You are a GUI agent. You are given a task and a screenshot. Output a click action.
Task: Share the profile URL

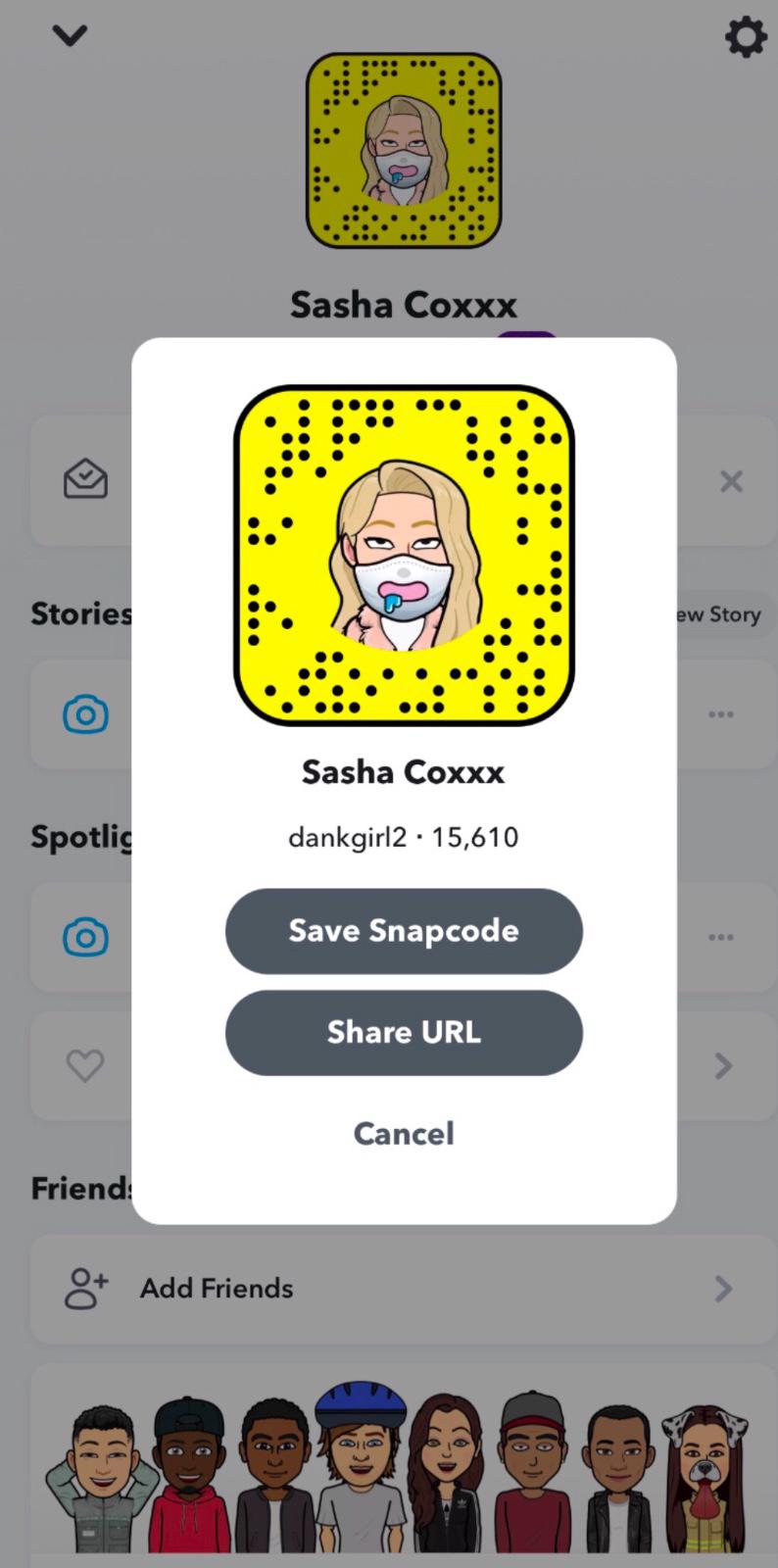click(x=404, y=1033)
